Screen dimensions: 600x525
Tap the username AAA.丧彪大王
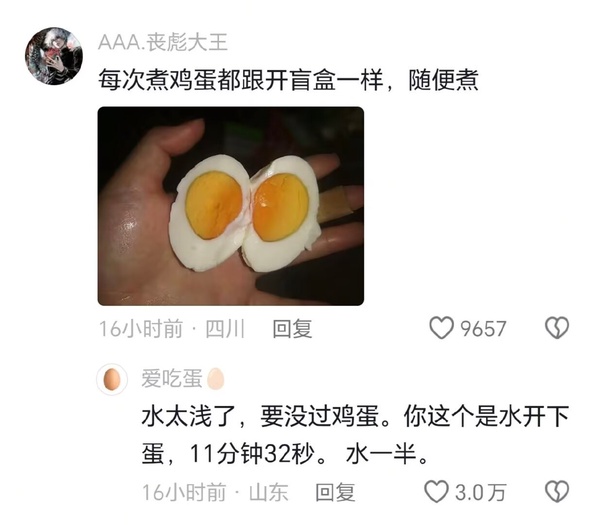(x=163, y=42)
